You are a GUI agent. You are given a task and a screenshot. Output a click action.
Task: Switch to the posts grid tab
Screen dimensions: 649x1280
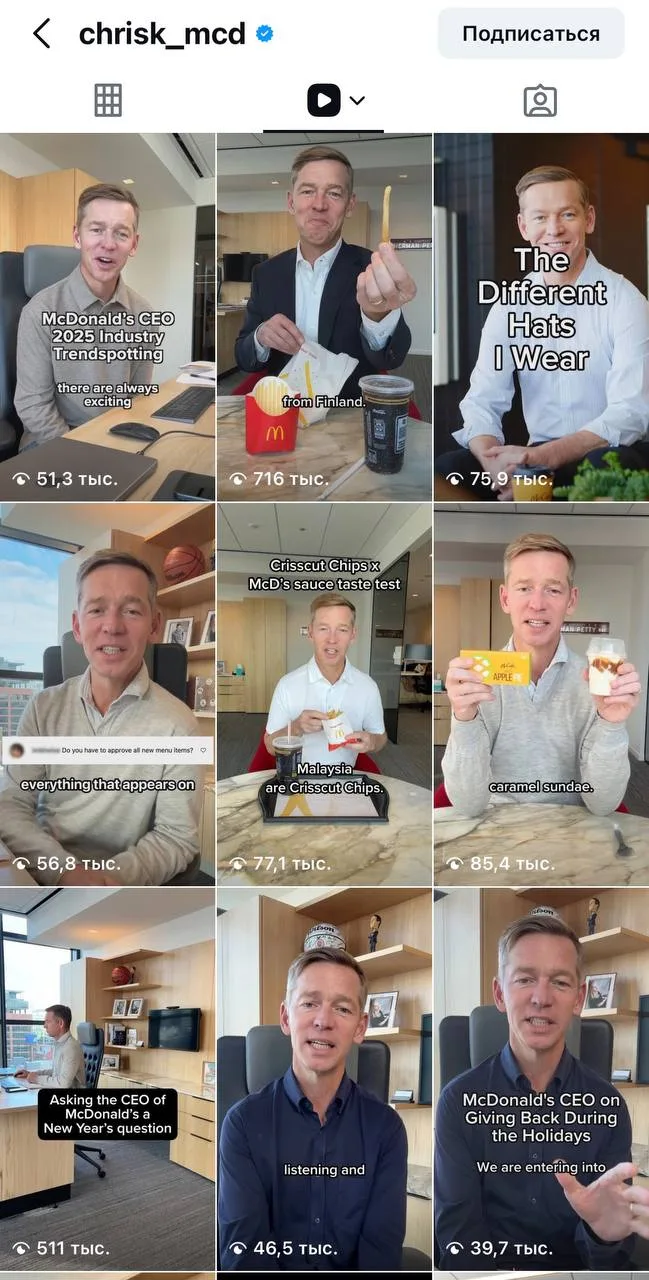click(x=108, y=100)
